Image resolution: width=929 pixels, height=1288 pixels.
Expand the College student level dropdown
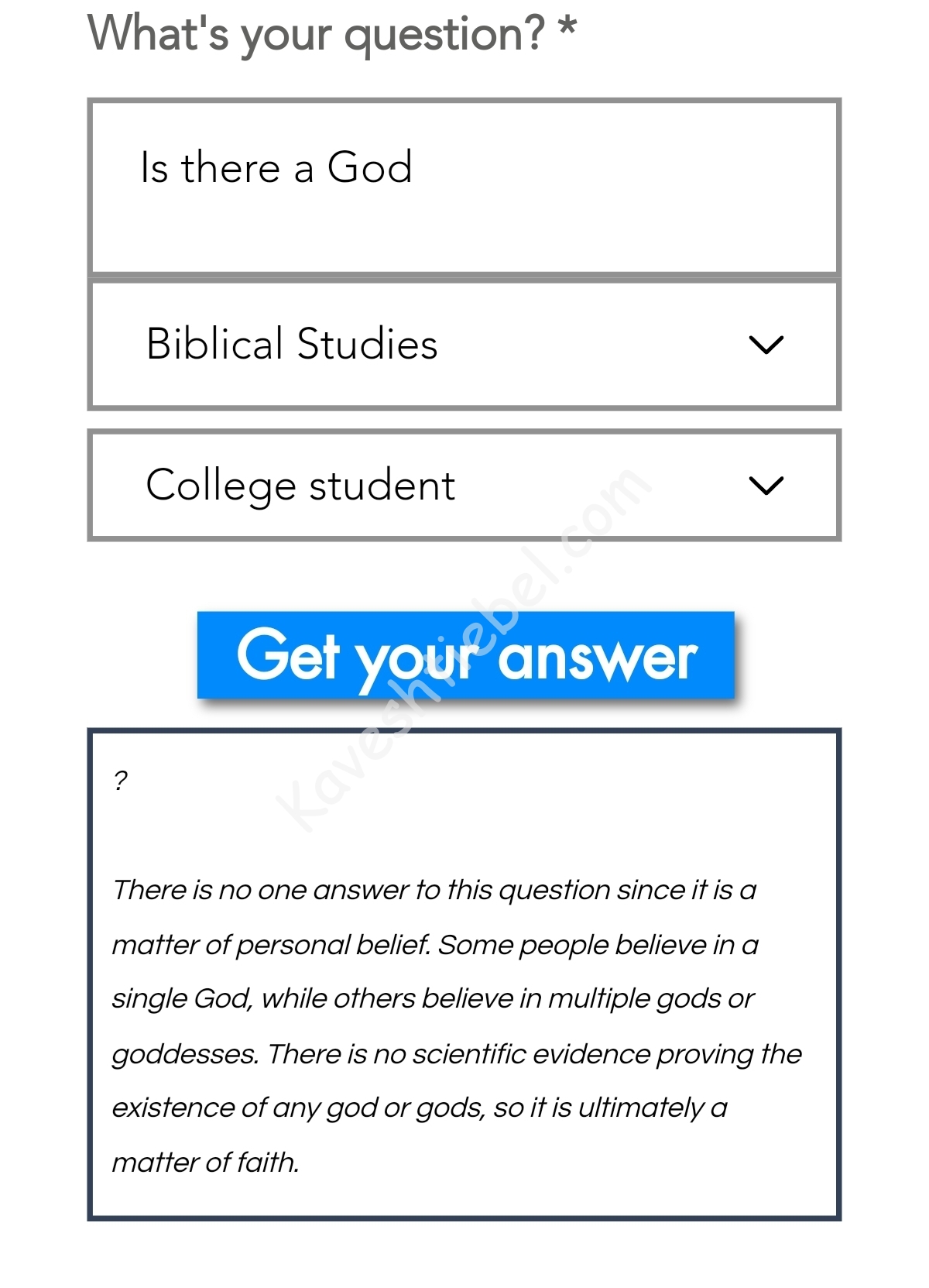(x=464, y=486)
